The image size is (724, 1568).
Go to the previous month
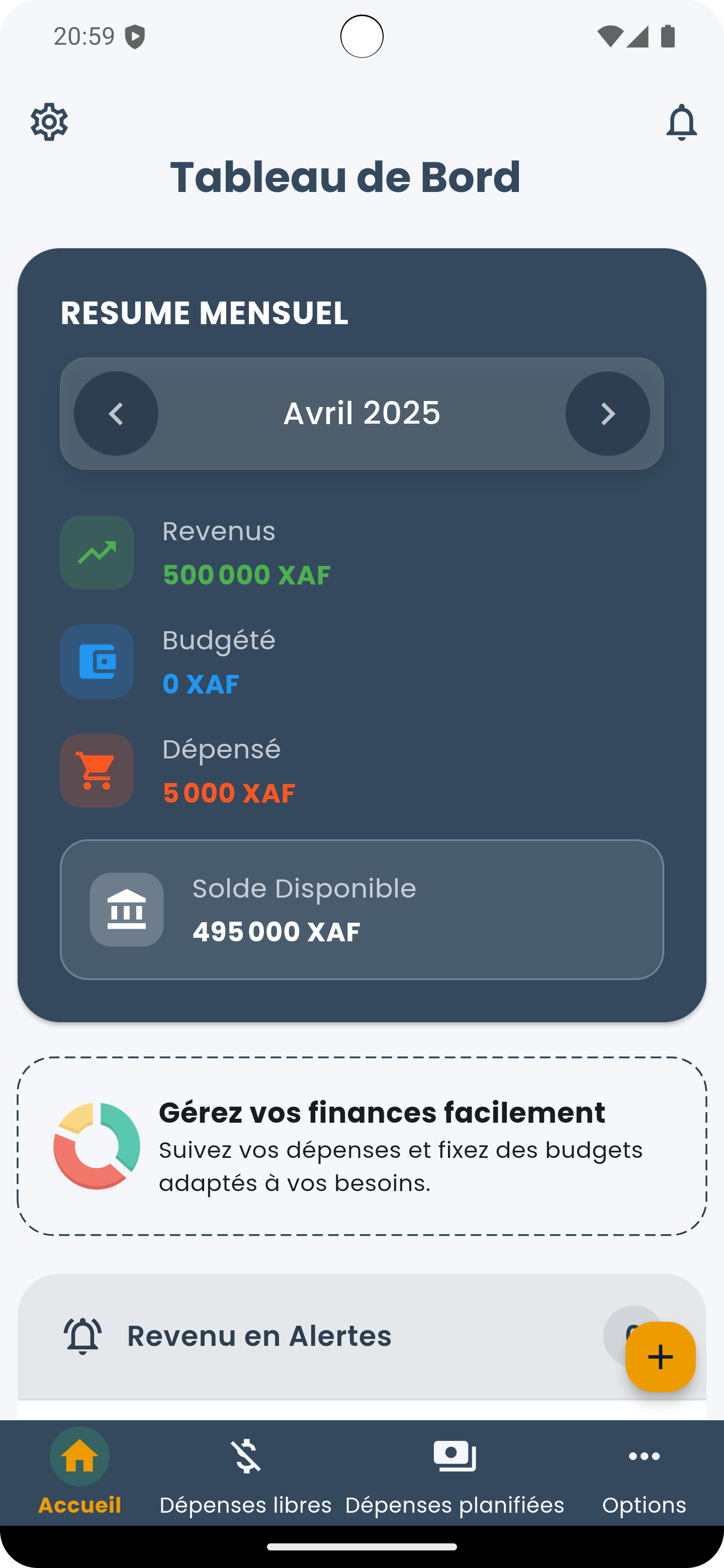pos(116,414)
